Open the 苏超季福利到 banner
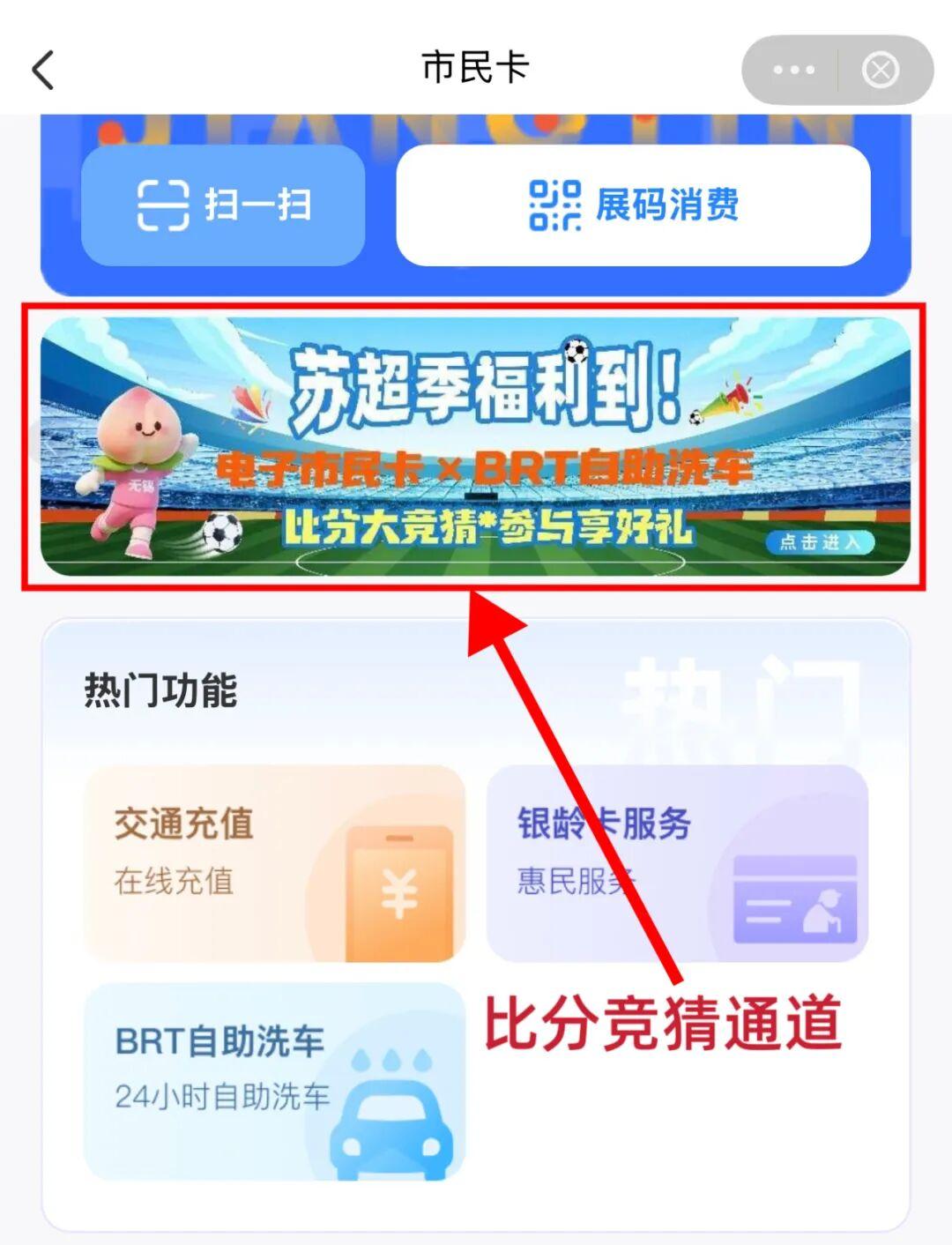 pyautogui.click(x=474, y=446)
